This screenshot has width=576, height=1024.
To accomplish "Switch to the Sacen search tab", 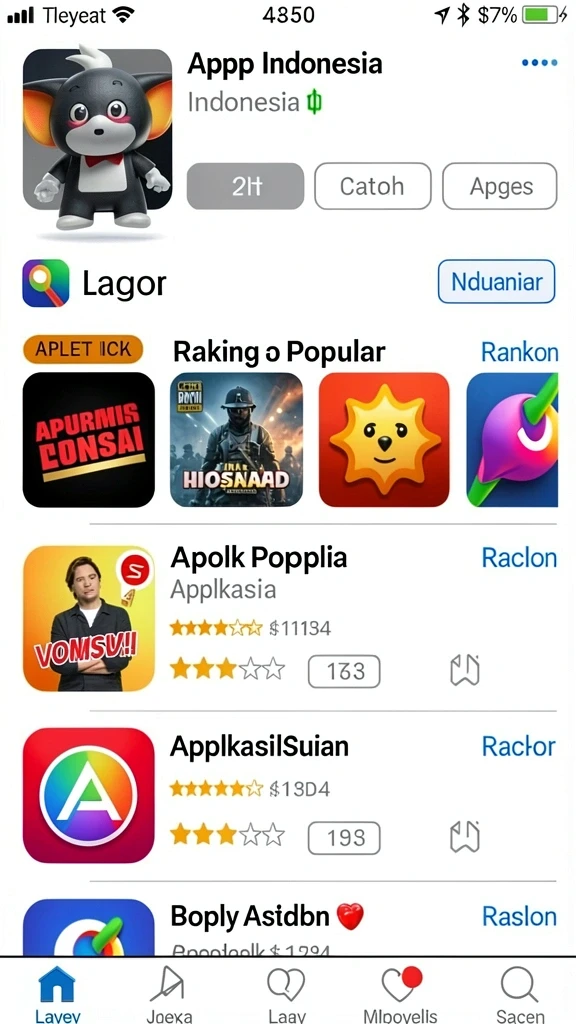I will (x=520, y=993).
